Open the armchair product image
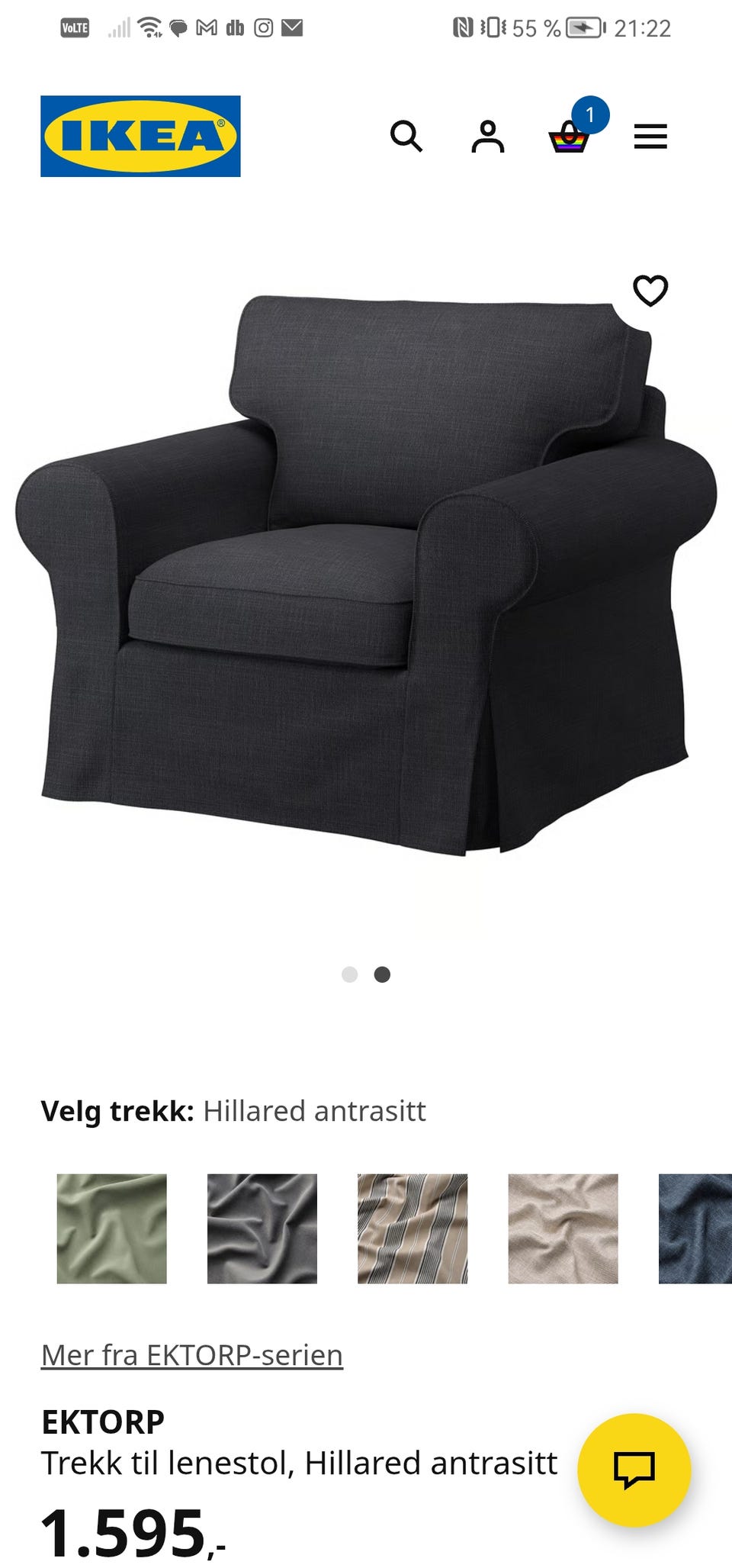Screen dimensions: 732x1568 (x=366, y=572)
